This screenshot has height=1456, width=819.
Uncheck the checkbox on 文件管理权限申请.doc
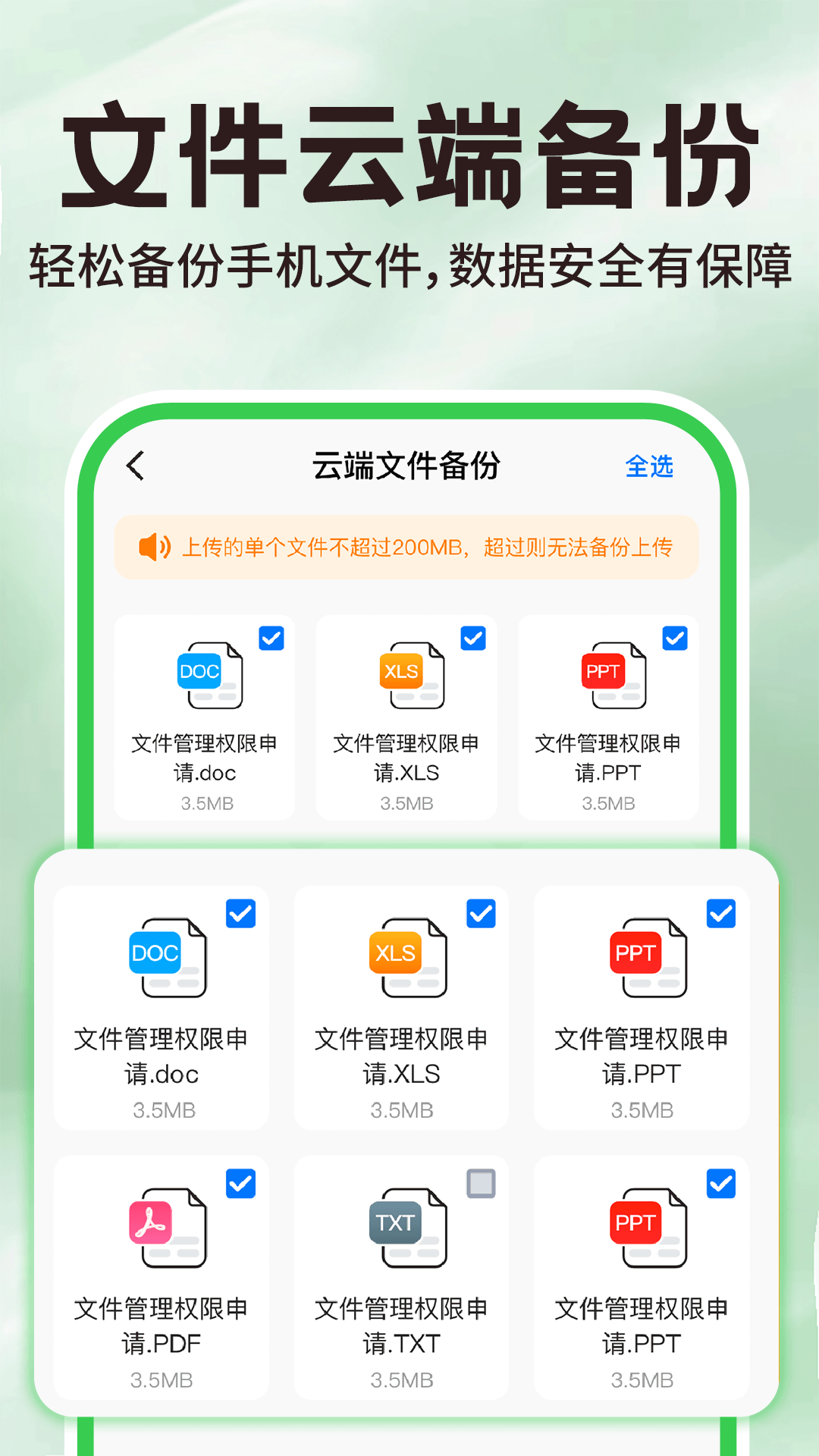click(x=240, y=913)
